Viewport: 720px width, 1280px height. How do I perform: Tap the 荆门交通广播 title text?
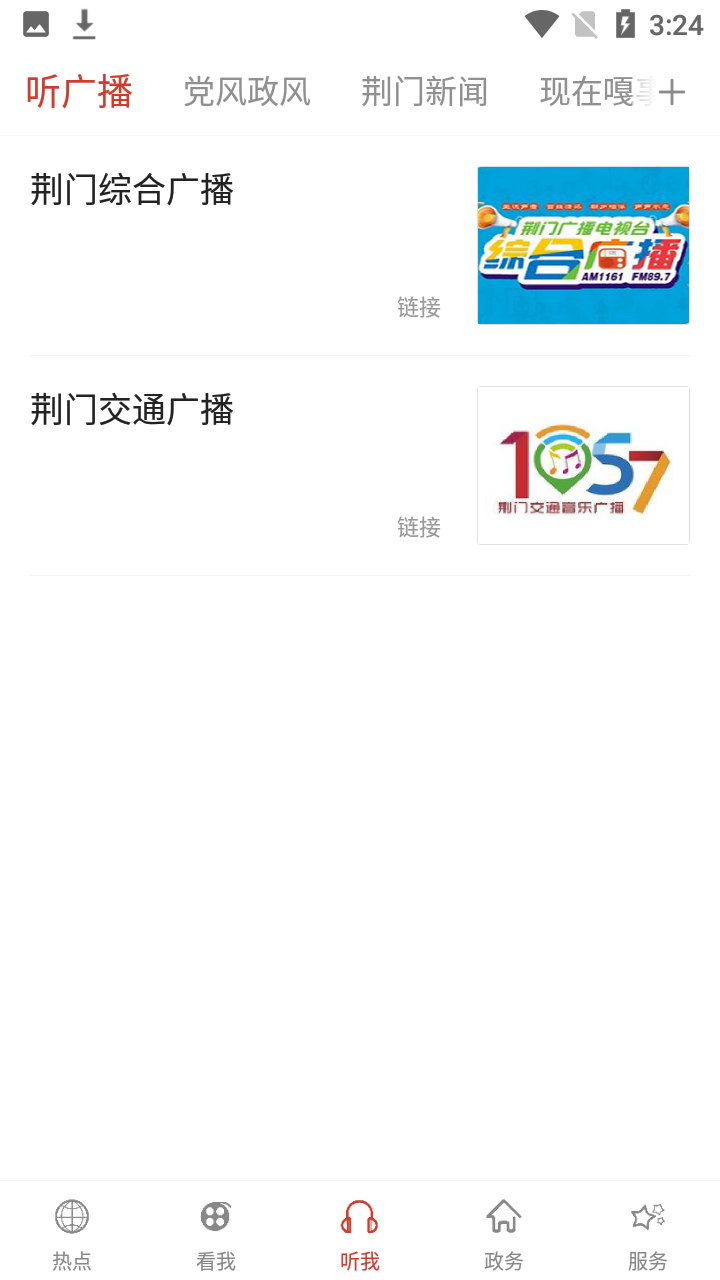pyautogui.click(x=130, y=410)
